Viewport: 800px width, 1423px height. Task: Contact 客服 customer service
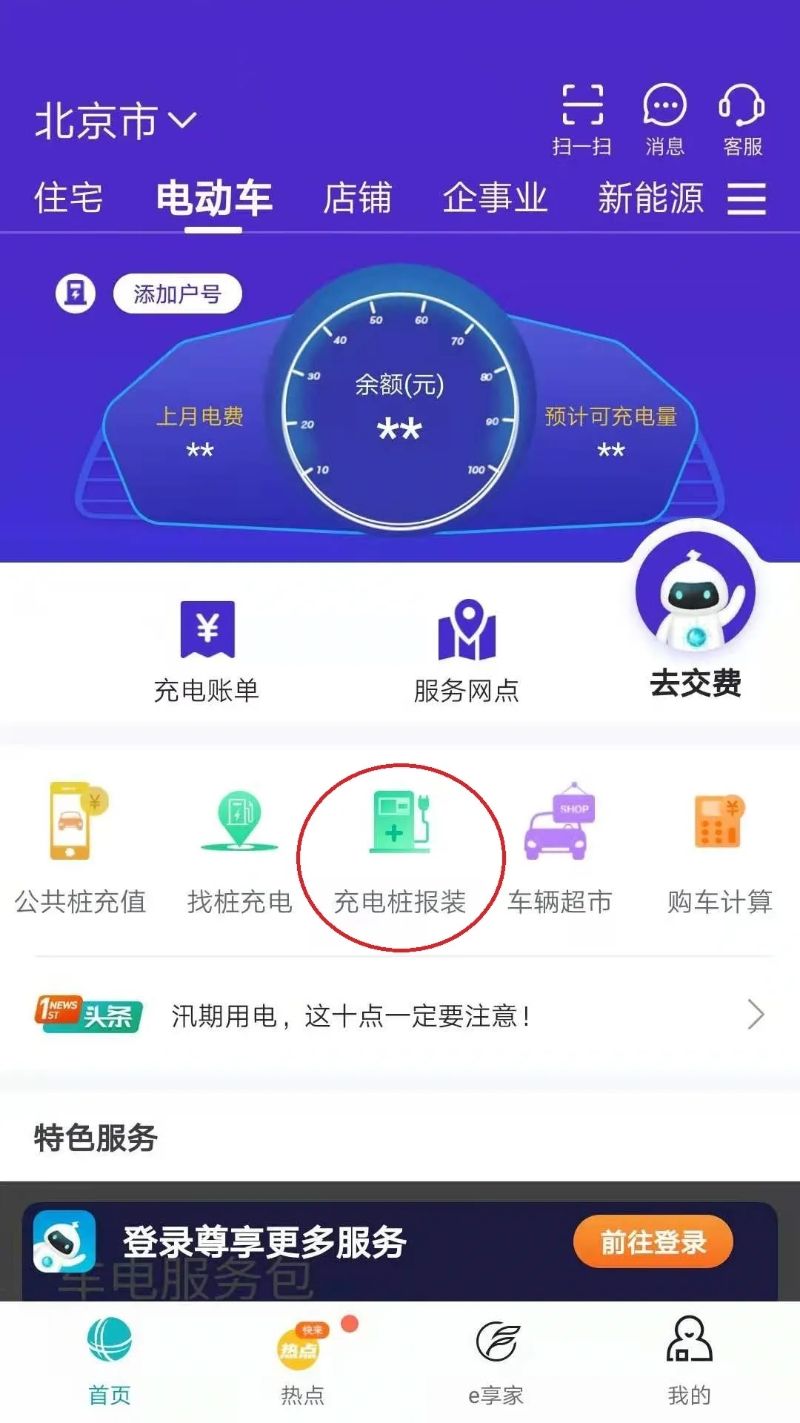pos(742,118)
